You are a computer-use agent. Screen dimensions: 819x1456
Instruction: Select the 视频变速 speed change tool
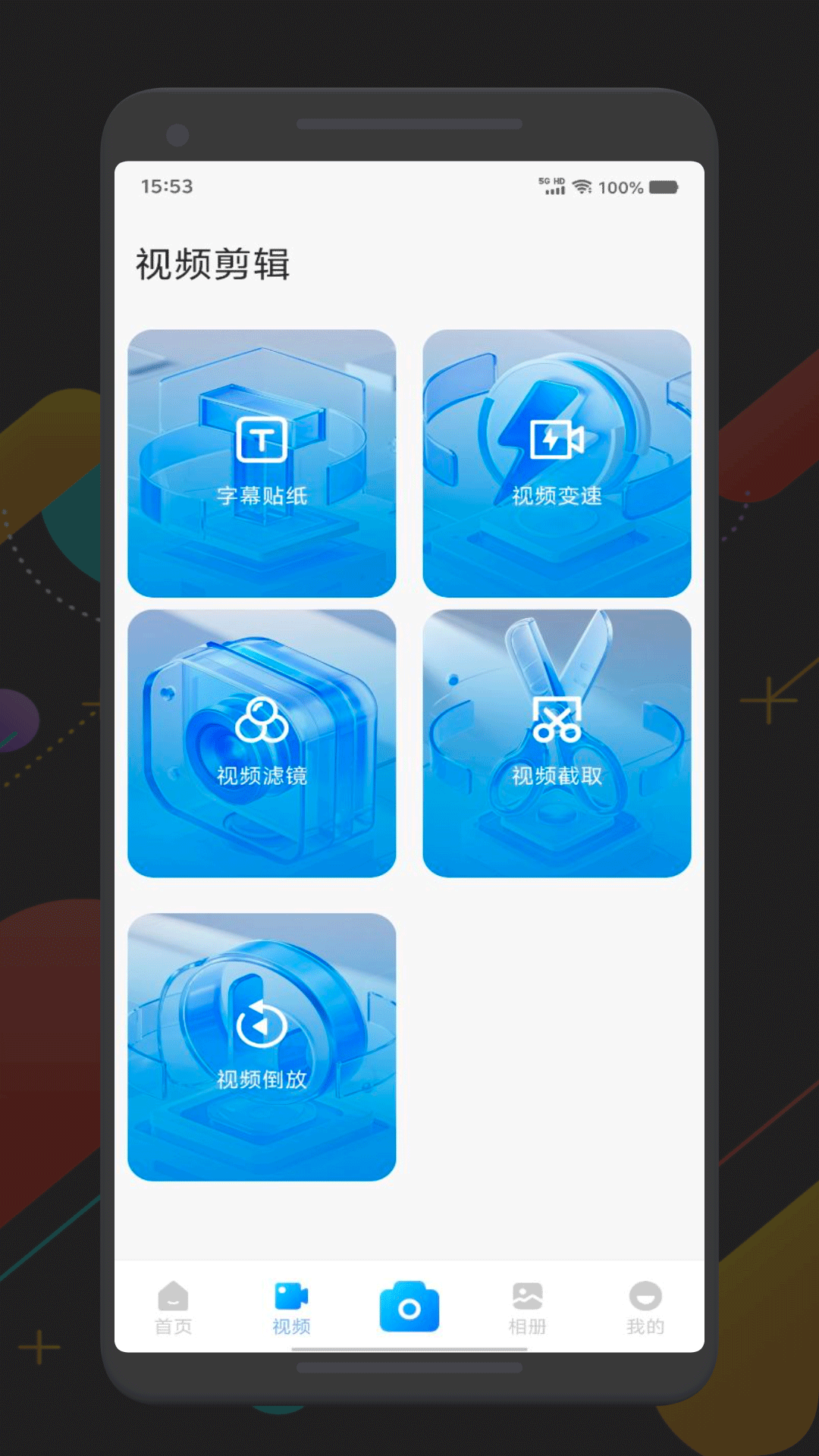point(557,463)
